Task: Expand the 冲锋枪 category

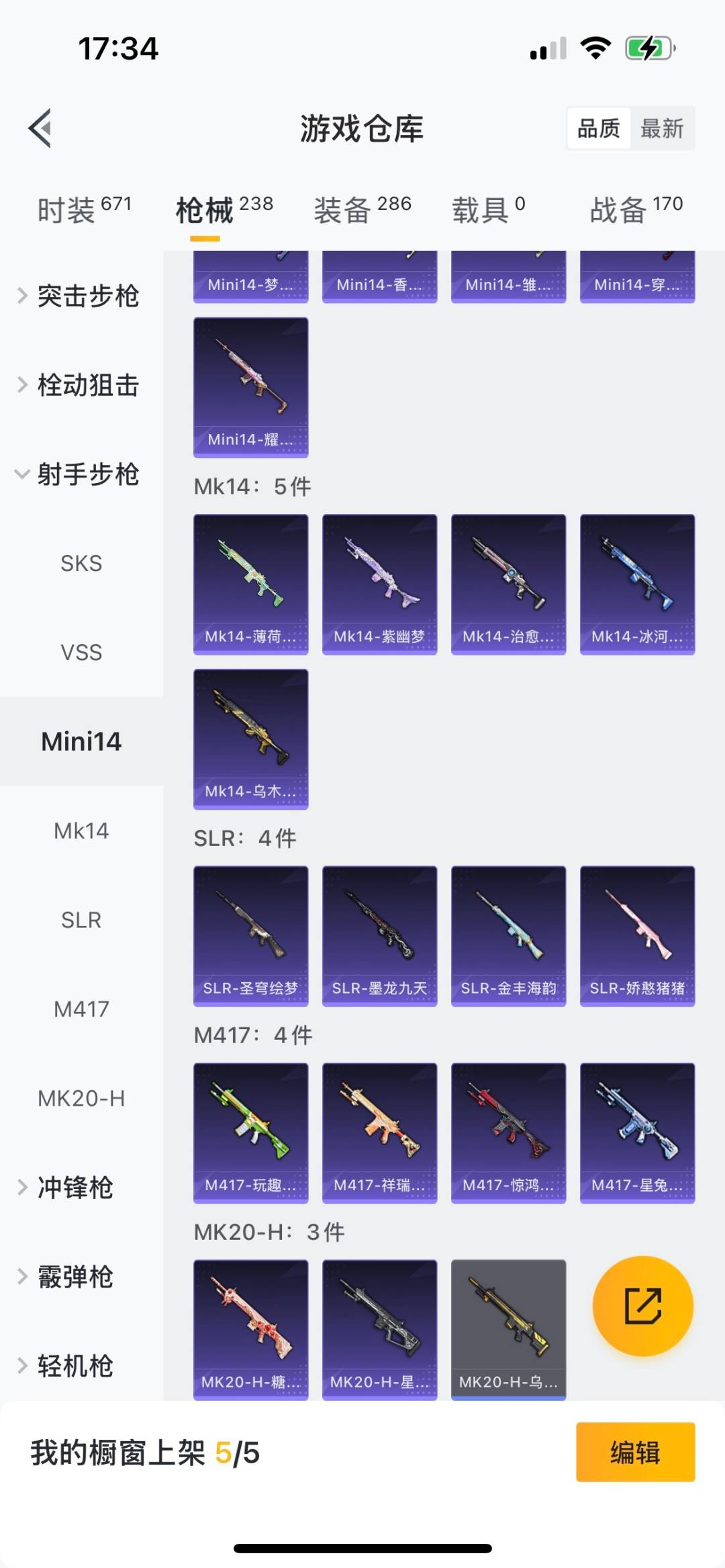Action: 75,1188
